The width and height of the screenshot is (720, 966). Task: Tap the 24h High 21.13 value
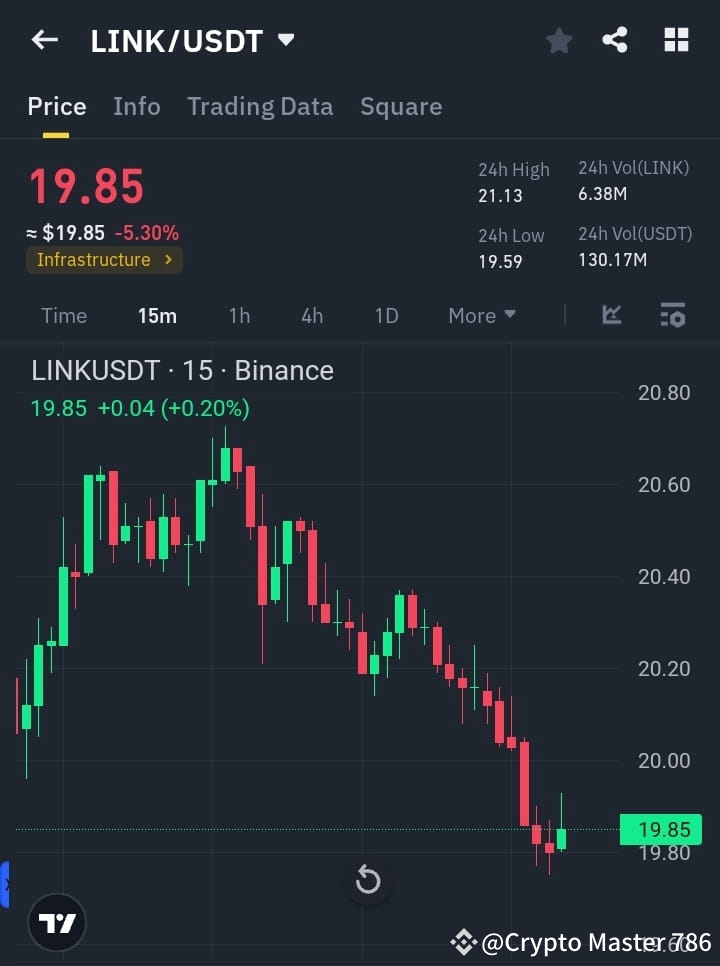500,196
